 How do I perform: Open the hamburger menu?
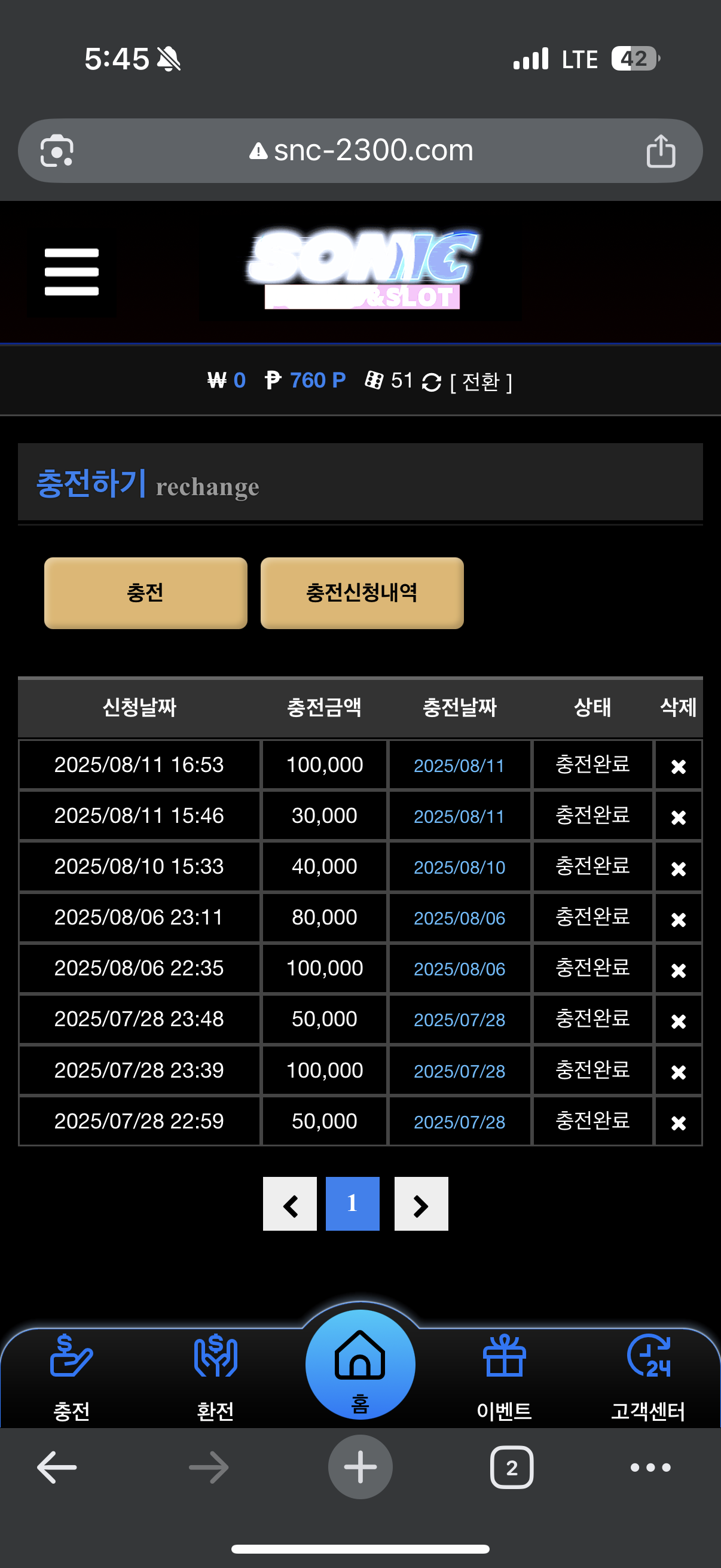coord(71,272)
